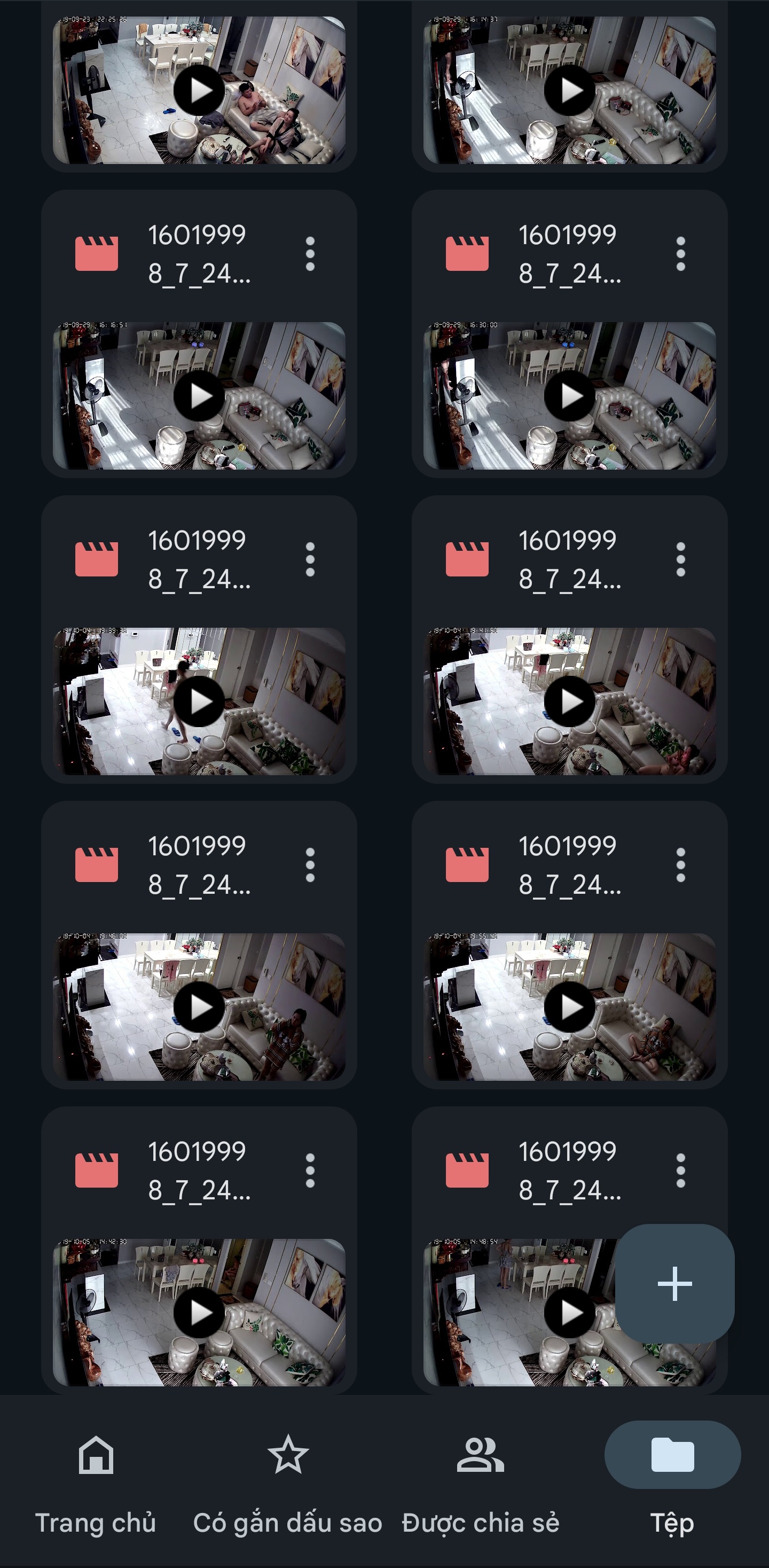Image resolution: width=769 pixels, height=1568 pixels.
Task: Play the video thumbnail stamped 22:25:26
Action: coord(199,90)
